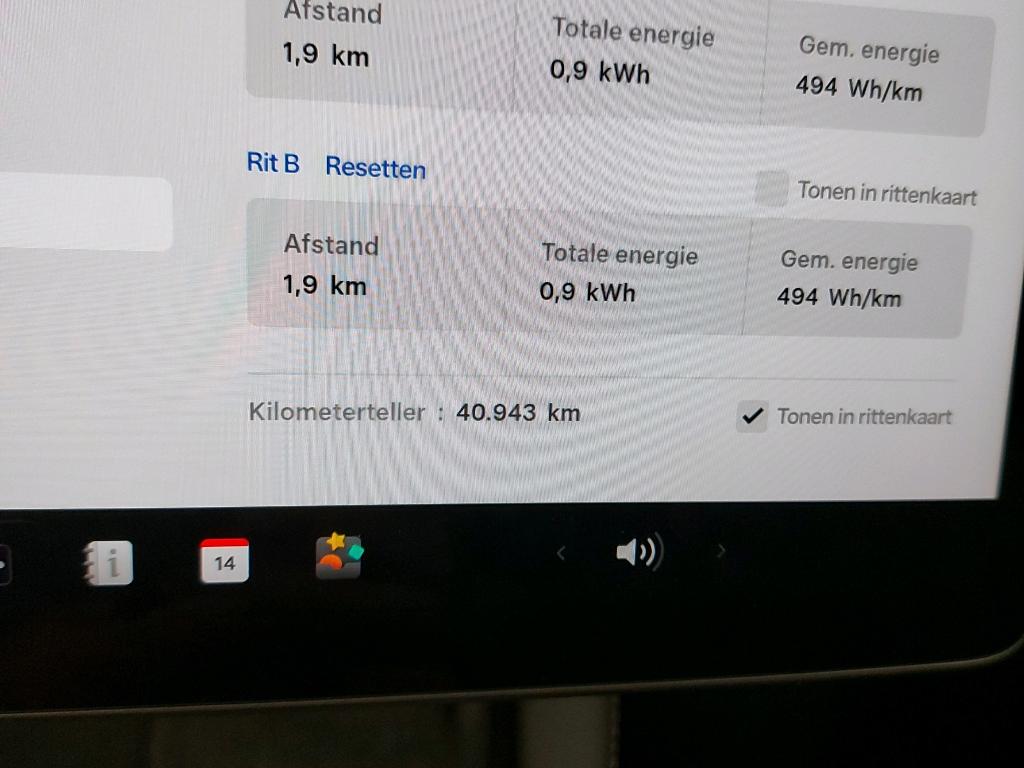
Task: Open the owner's manual icon
Action: 107,563
